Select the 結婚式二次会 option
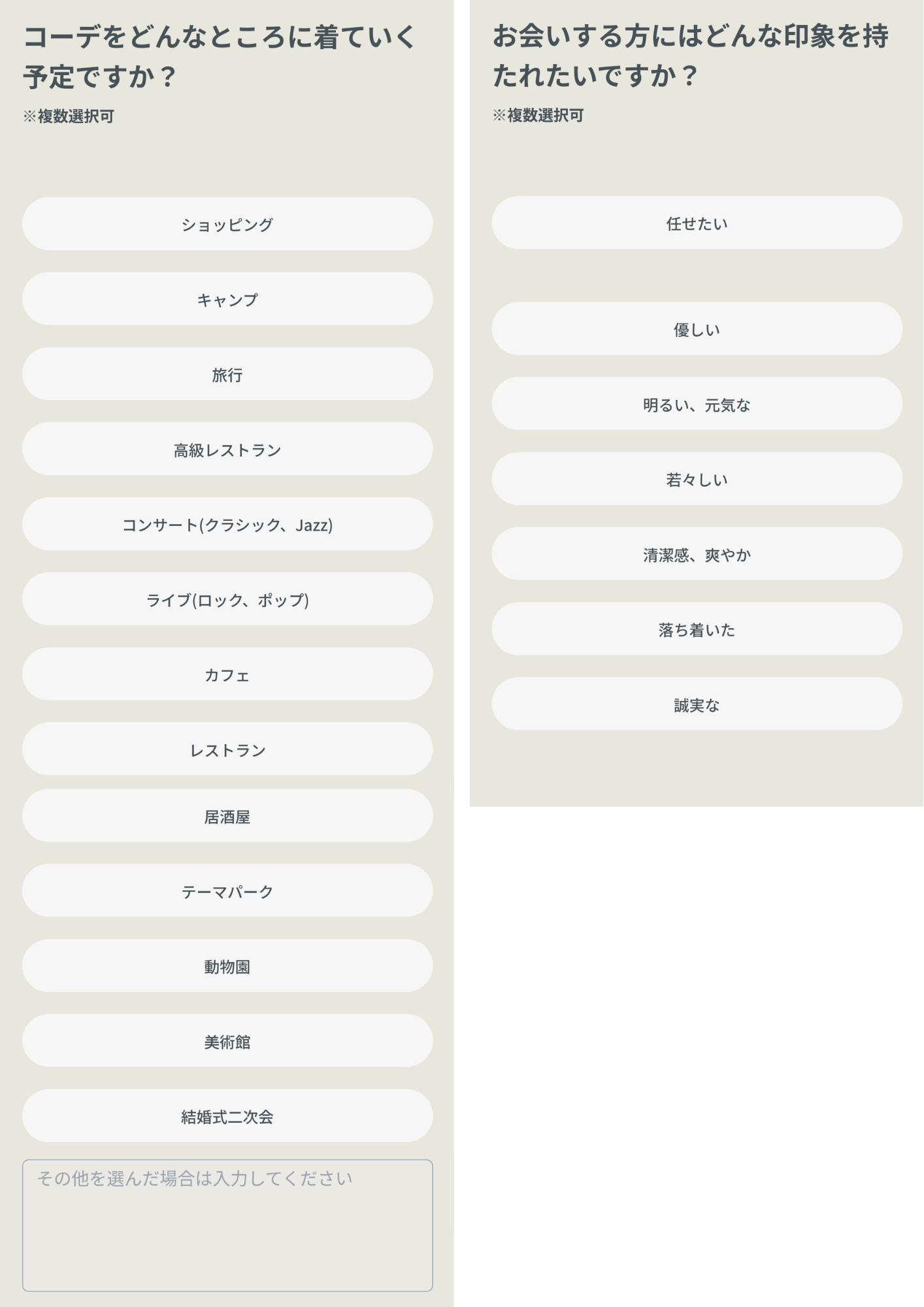The width and height of the screenshot is (924, 1307). [x=227, y=1117]
